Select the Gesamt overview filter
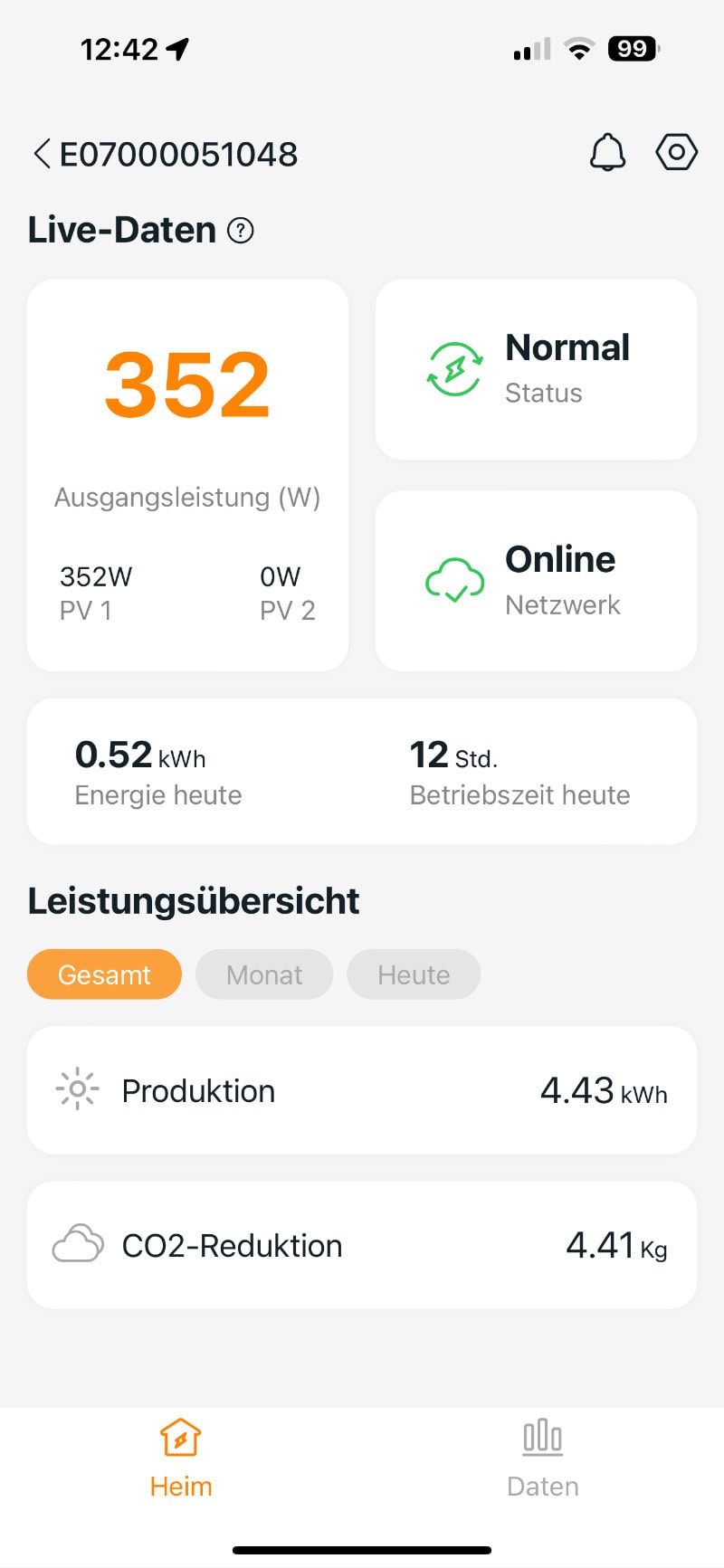Screen dimensions: 724x1568 point(104,974)
